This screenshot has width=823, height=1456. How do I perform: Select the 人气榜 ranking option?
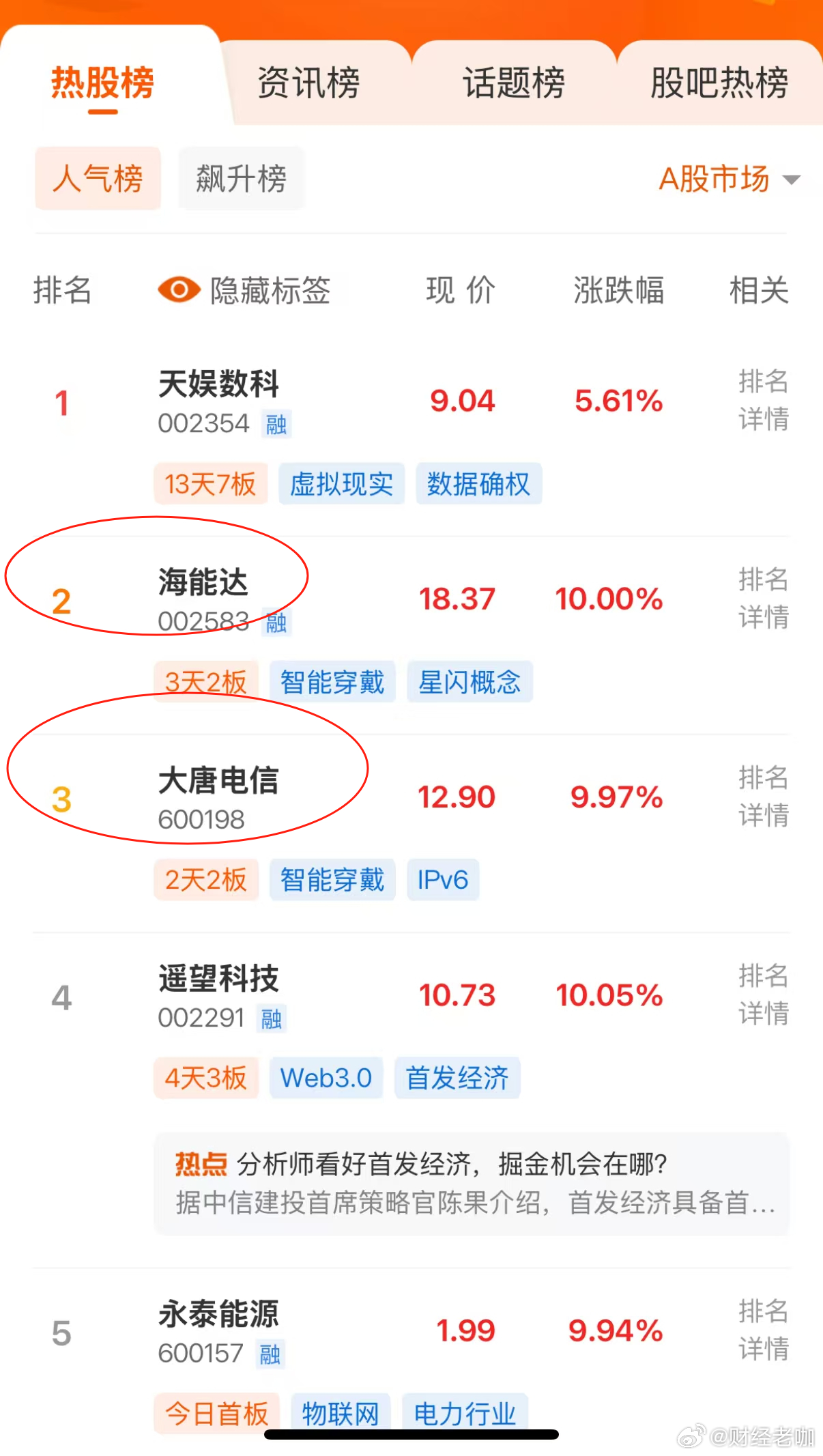pyautogui.click(x=97, y=179)
